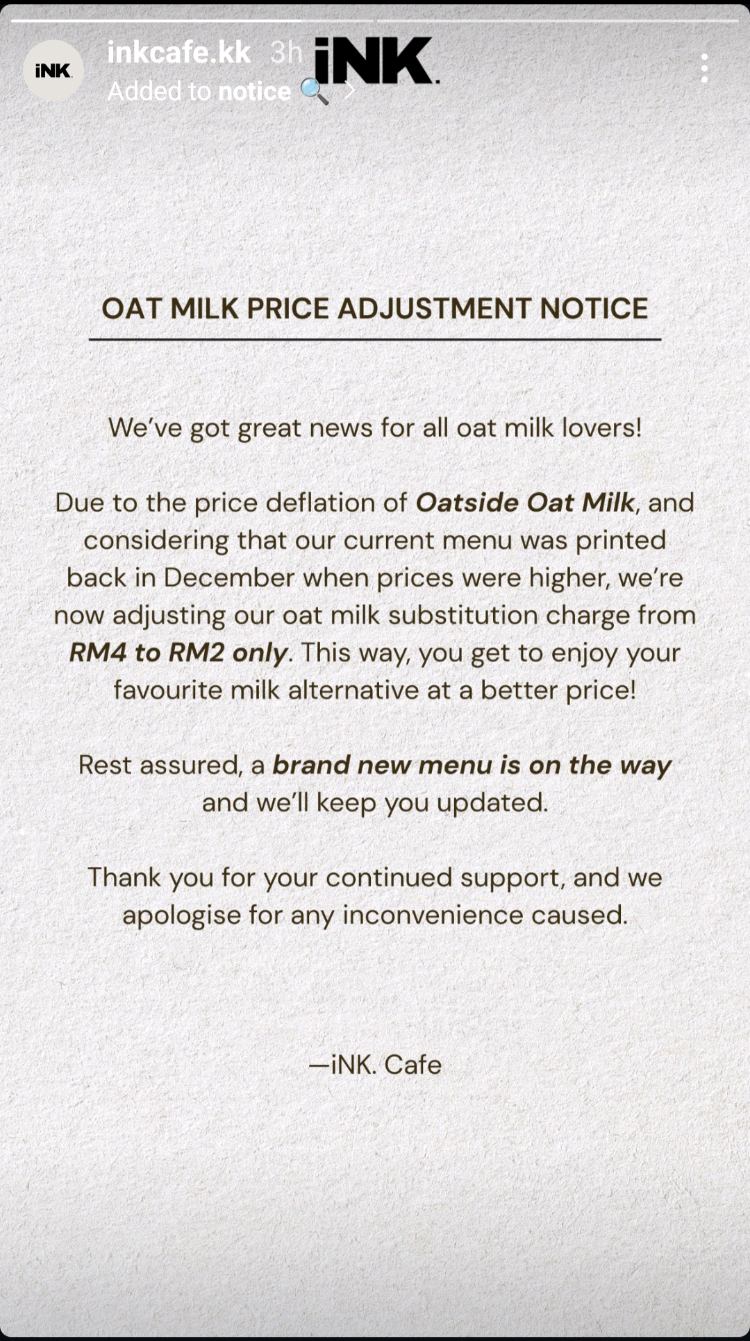This screenshot has height=1341, width=750.
Task: Open the story overflow menu
Action: click(x=704, y=68)
